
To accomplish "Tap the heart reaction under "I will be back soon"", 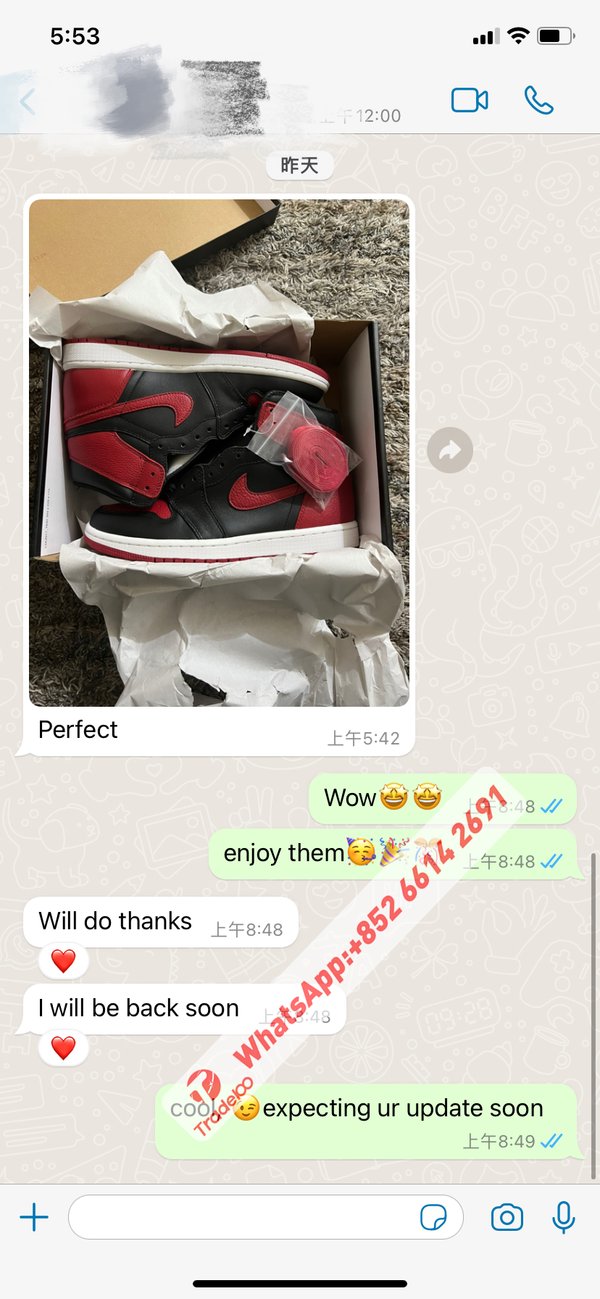I will [63, 1048].
